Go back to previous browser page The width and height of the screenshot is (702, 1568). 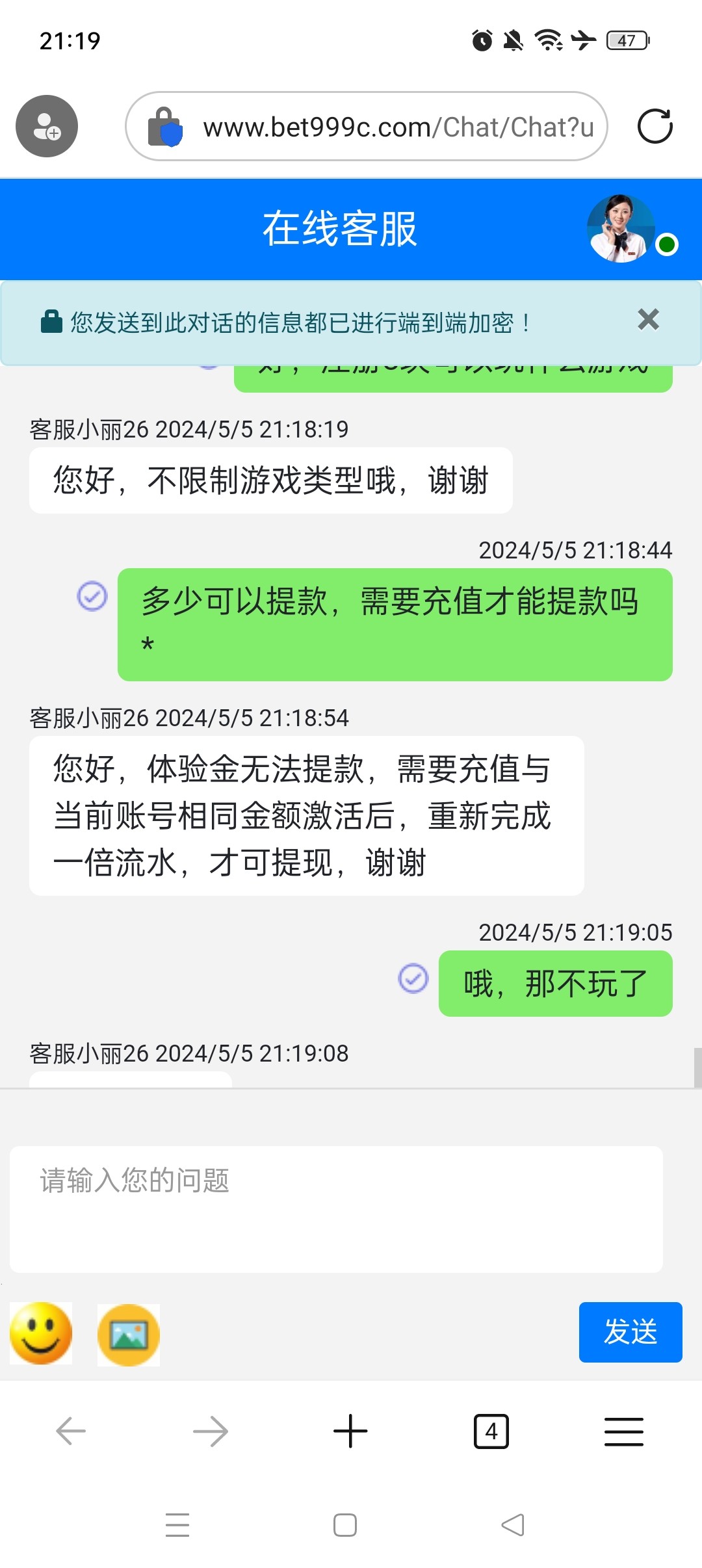click(x=71, y=1431)
